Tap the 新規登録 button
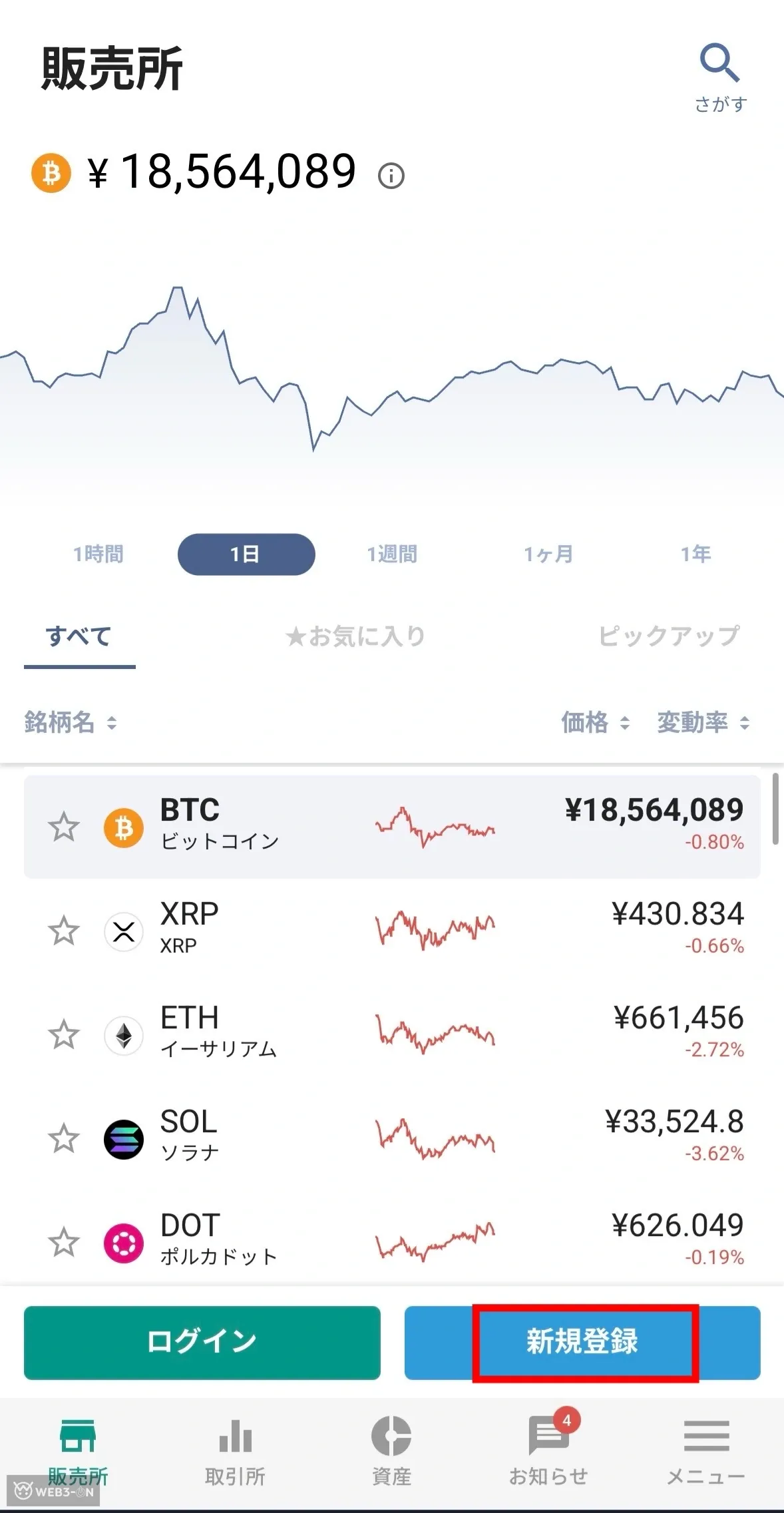784x1513 pixels. click(582, 1342)
